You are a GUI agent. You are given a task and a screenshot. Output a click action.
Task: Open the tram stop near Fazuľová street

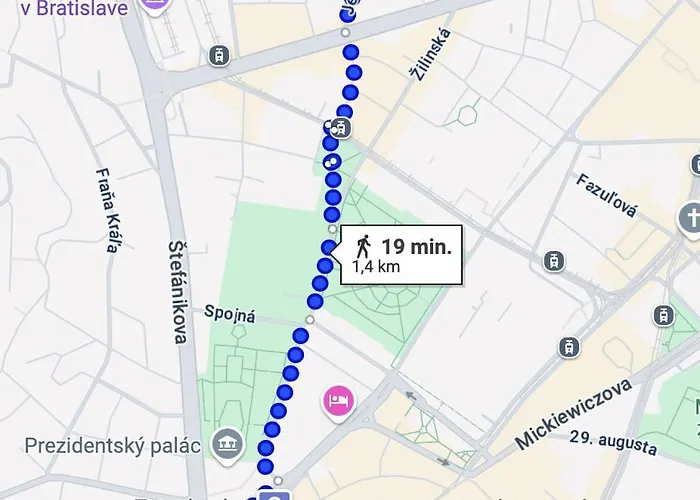[553, 261]
